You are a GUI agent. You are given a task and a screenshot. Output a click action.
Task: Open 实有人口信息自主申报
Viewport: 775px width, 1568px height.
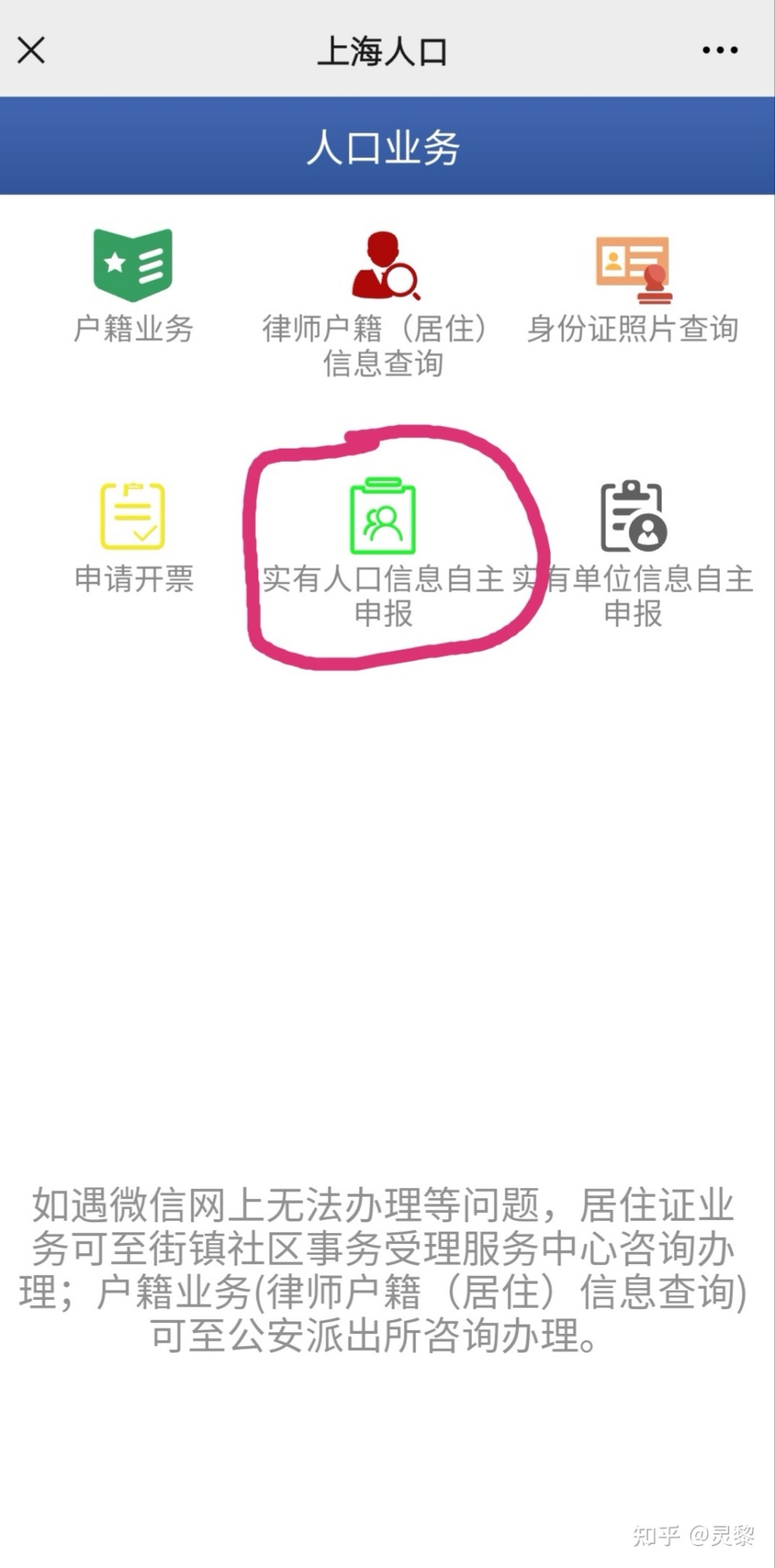pos(383,552)
